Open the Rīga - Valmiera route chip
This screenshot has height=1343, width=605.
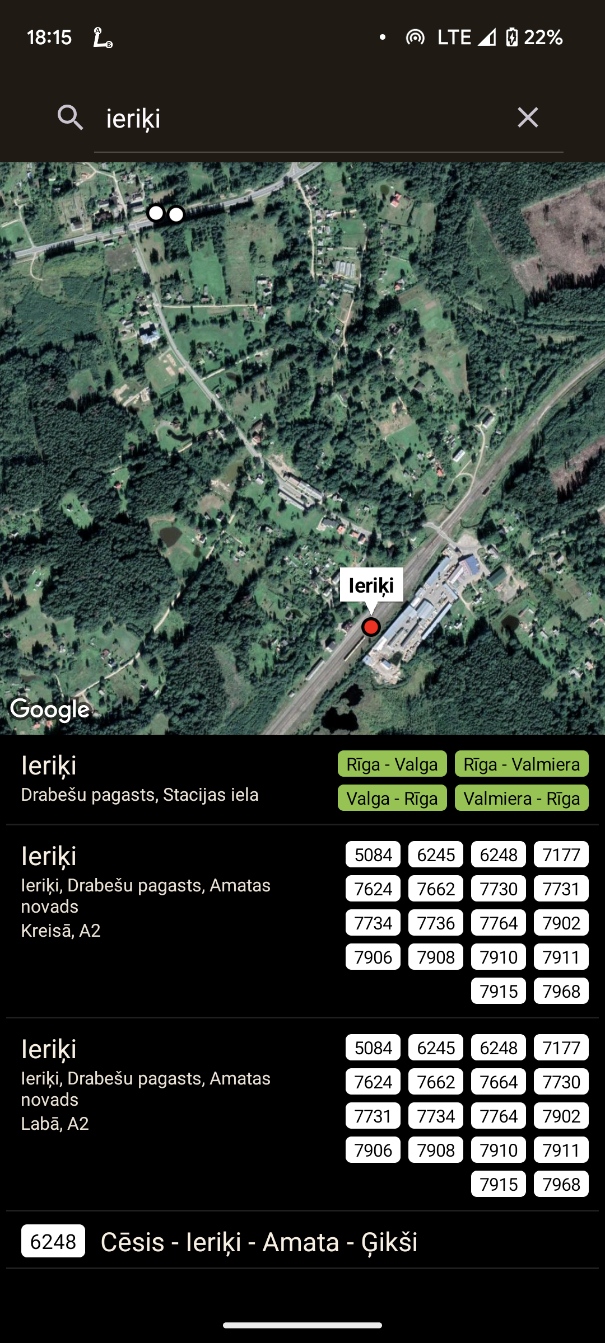coord(521,764)
